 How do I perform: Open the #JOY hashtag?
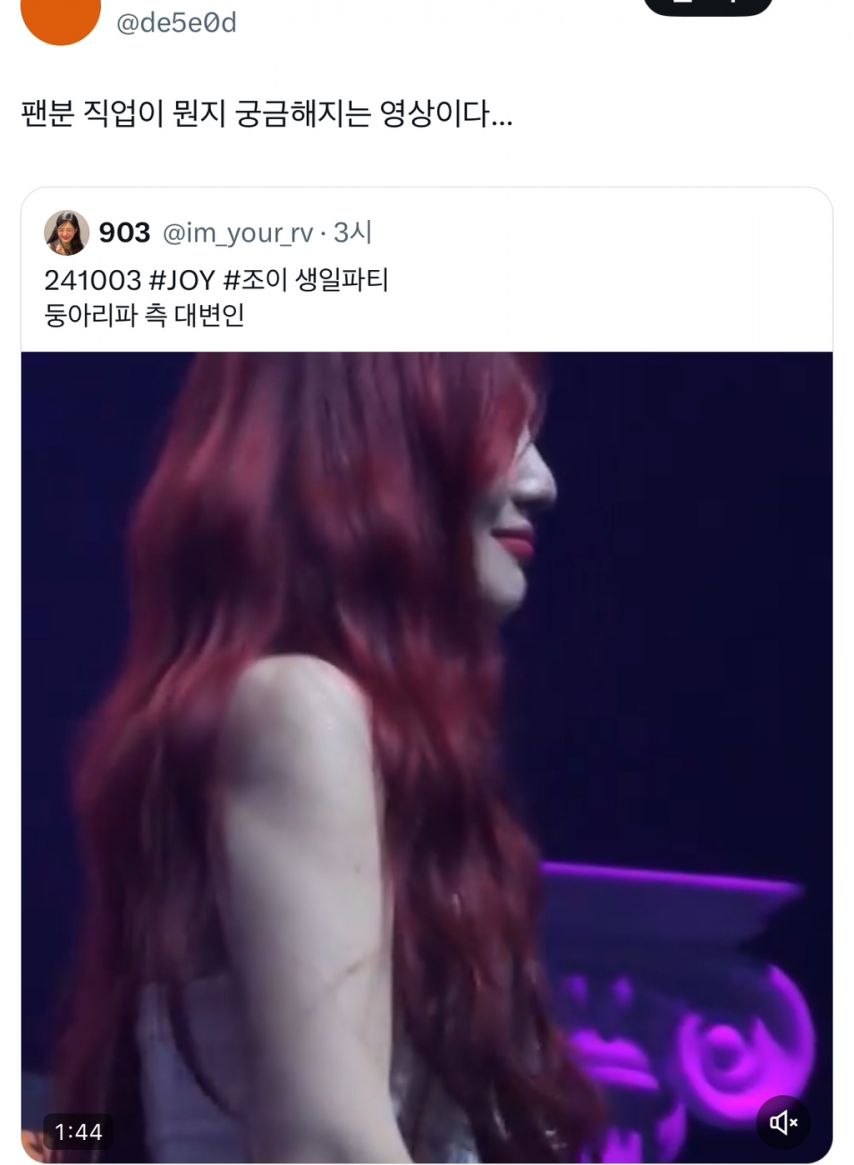click(182, 281)
